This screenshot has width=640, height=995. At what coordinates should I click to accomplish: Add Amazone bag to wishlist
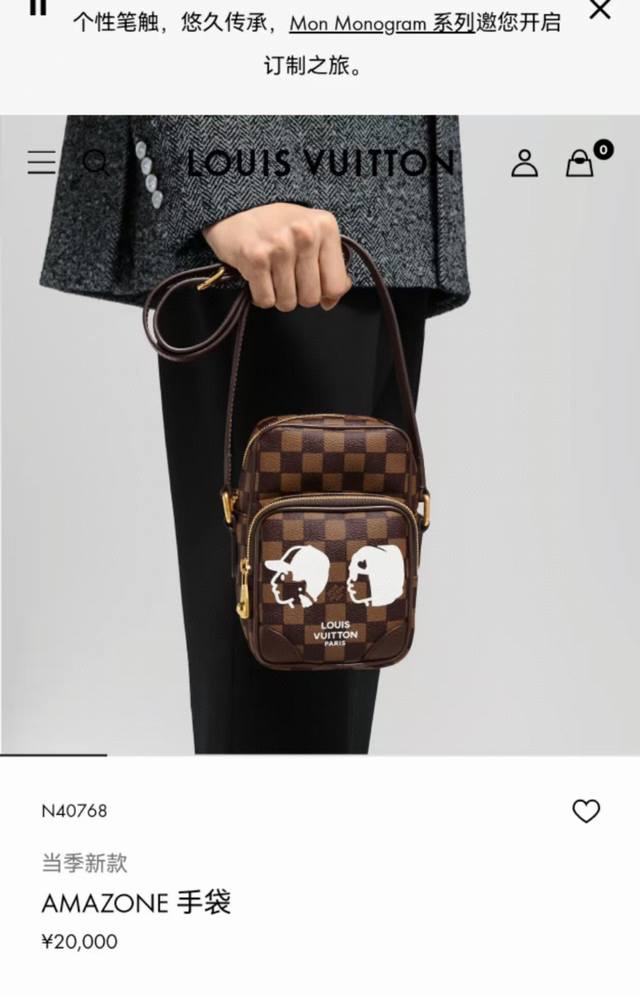click(x=586, y=811)
